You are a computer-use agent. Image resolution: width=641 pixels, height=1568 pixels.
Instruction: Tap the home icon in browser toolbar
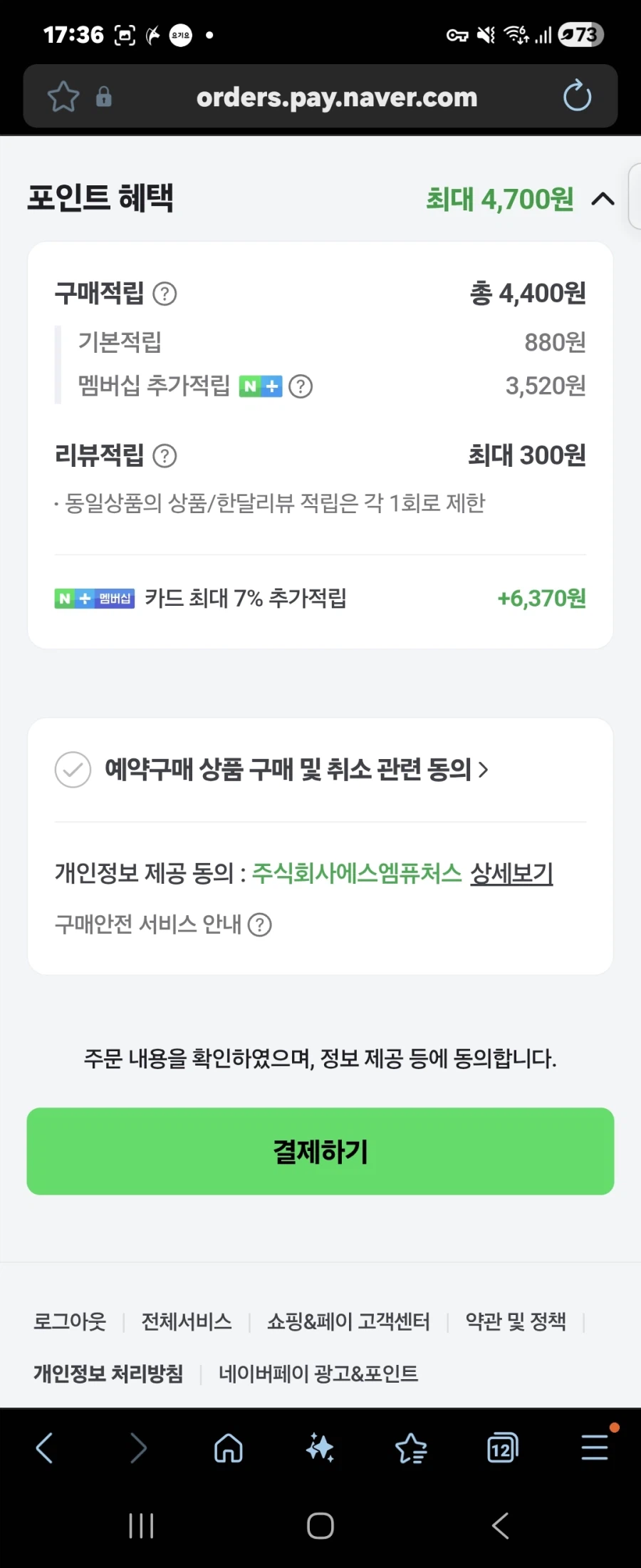pyautogui.click(x=229, y=1448)
